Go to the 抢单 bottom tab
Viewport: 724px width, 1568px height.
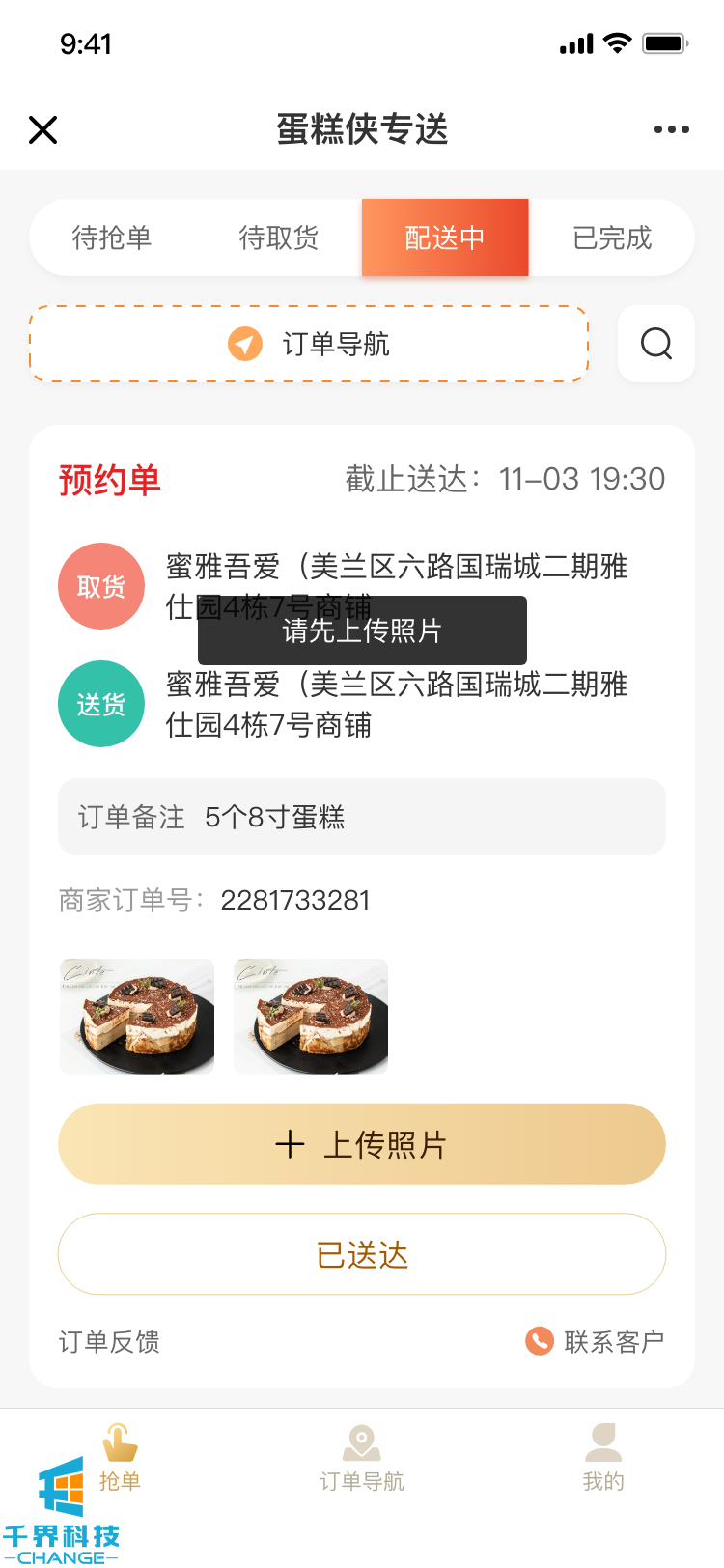[120, 1458]
